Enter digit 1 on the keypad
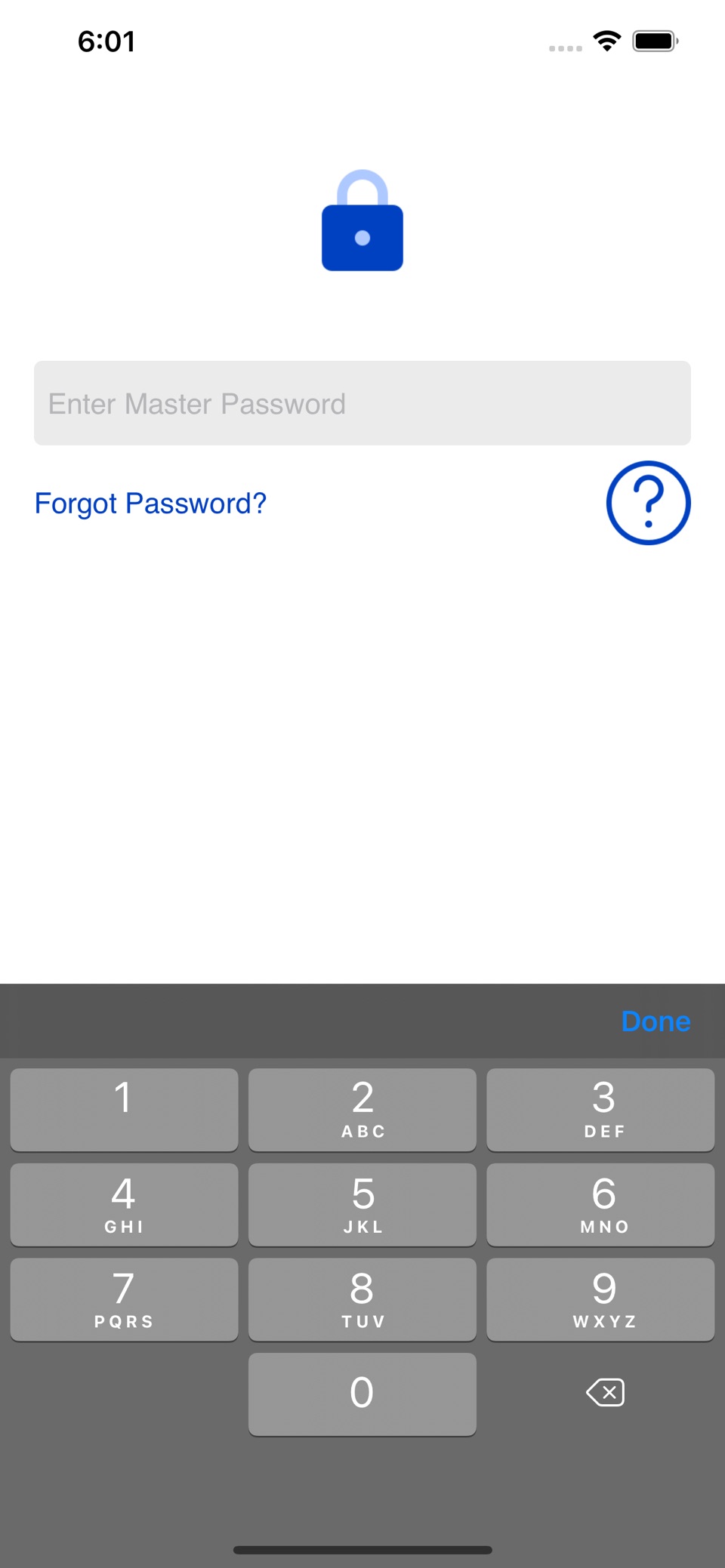Screen dimensions: 725x1568 (x=125, y=1110)
